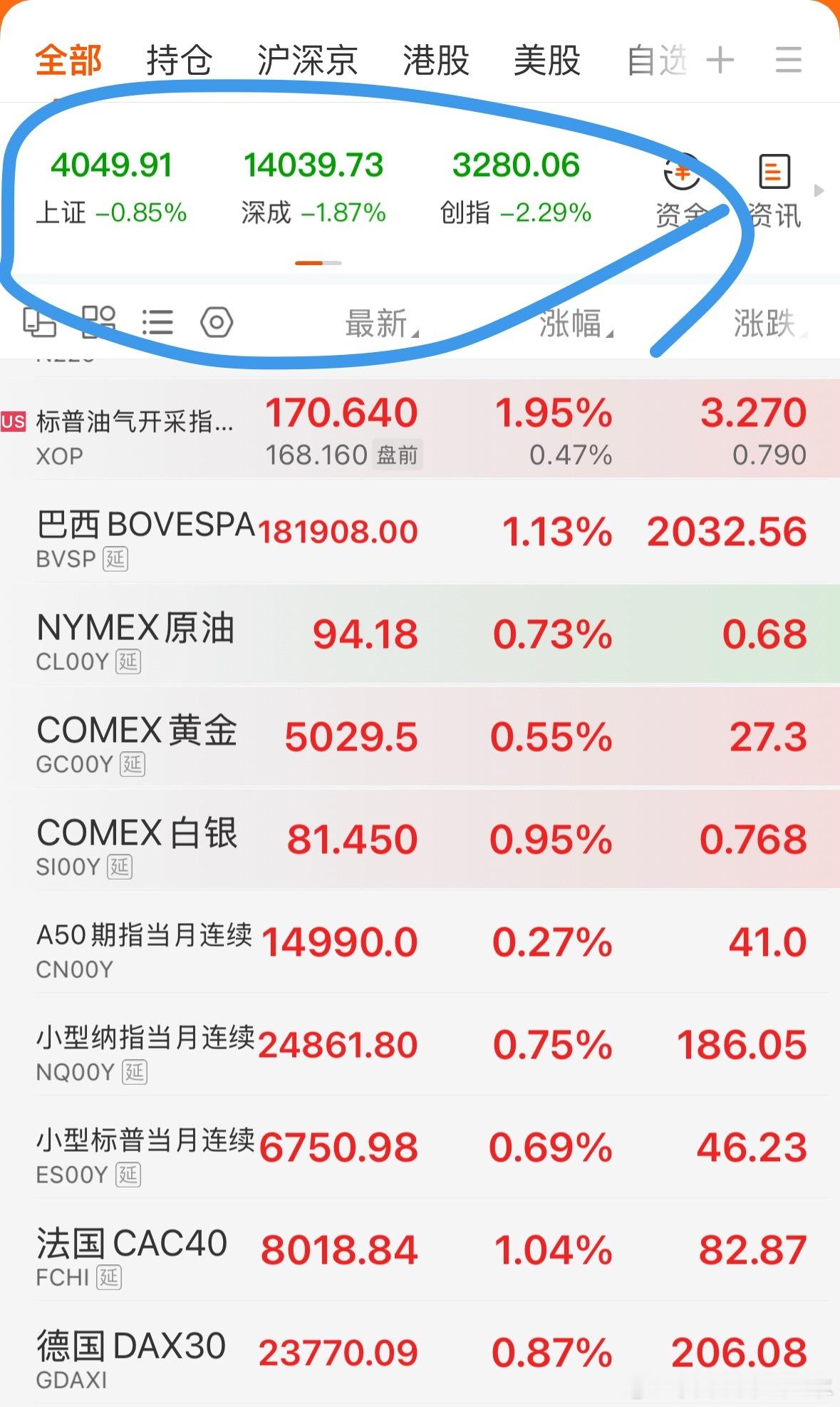Tap the right arrow beside 资讯
Viewport: 840px width, 1407px height.
click(818, 191)
